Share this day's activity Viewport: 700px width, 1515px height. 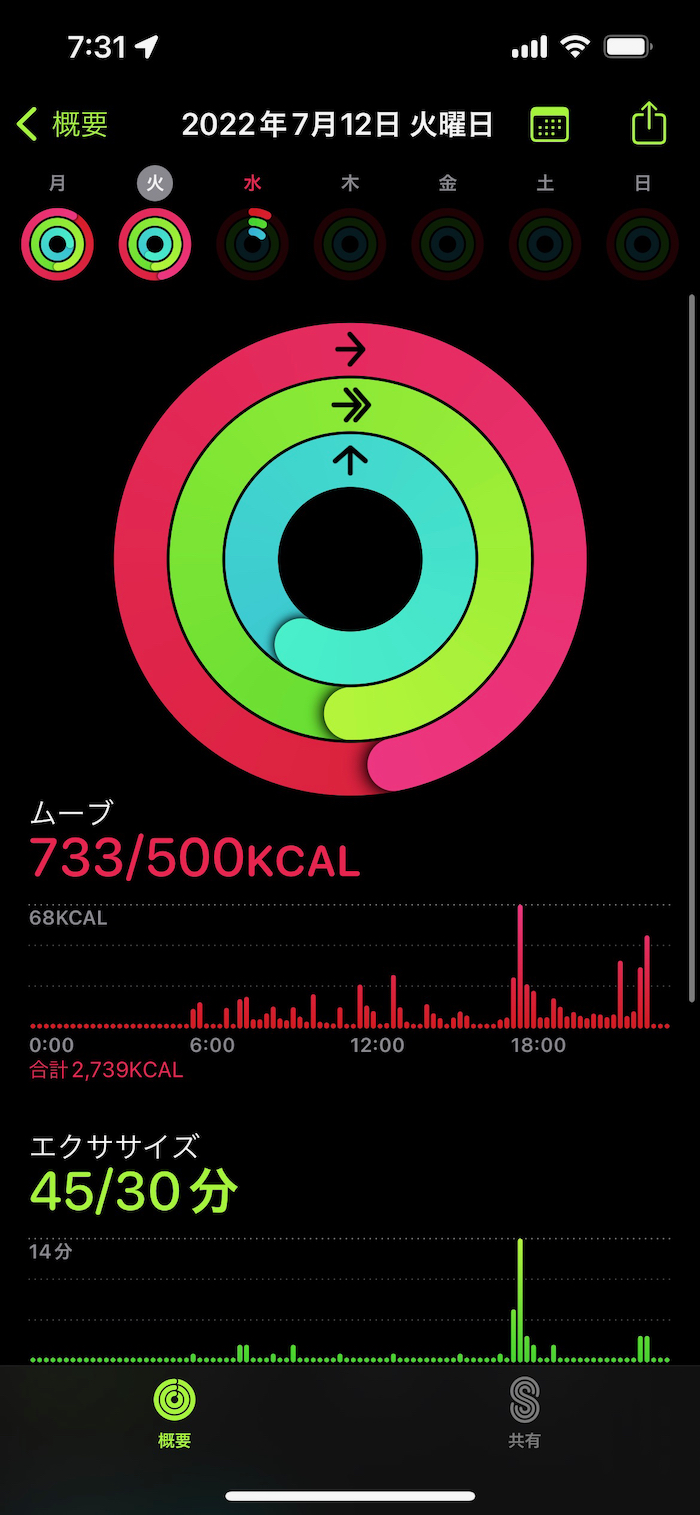click(x=649, y=124)
